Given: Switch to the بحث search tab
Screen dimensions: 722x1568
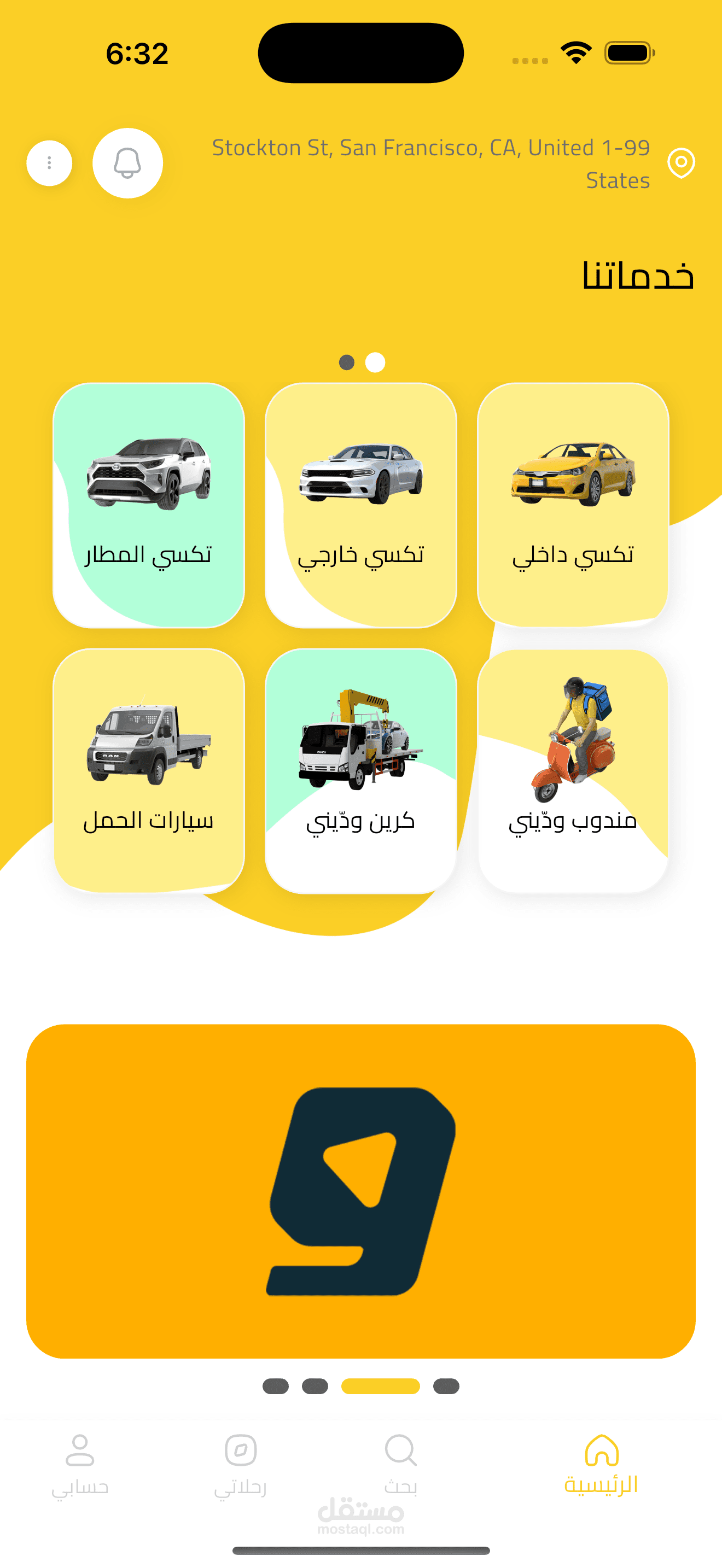Looking at the screenshot, I should tap(400, 1465).
